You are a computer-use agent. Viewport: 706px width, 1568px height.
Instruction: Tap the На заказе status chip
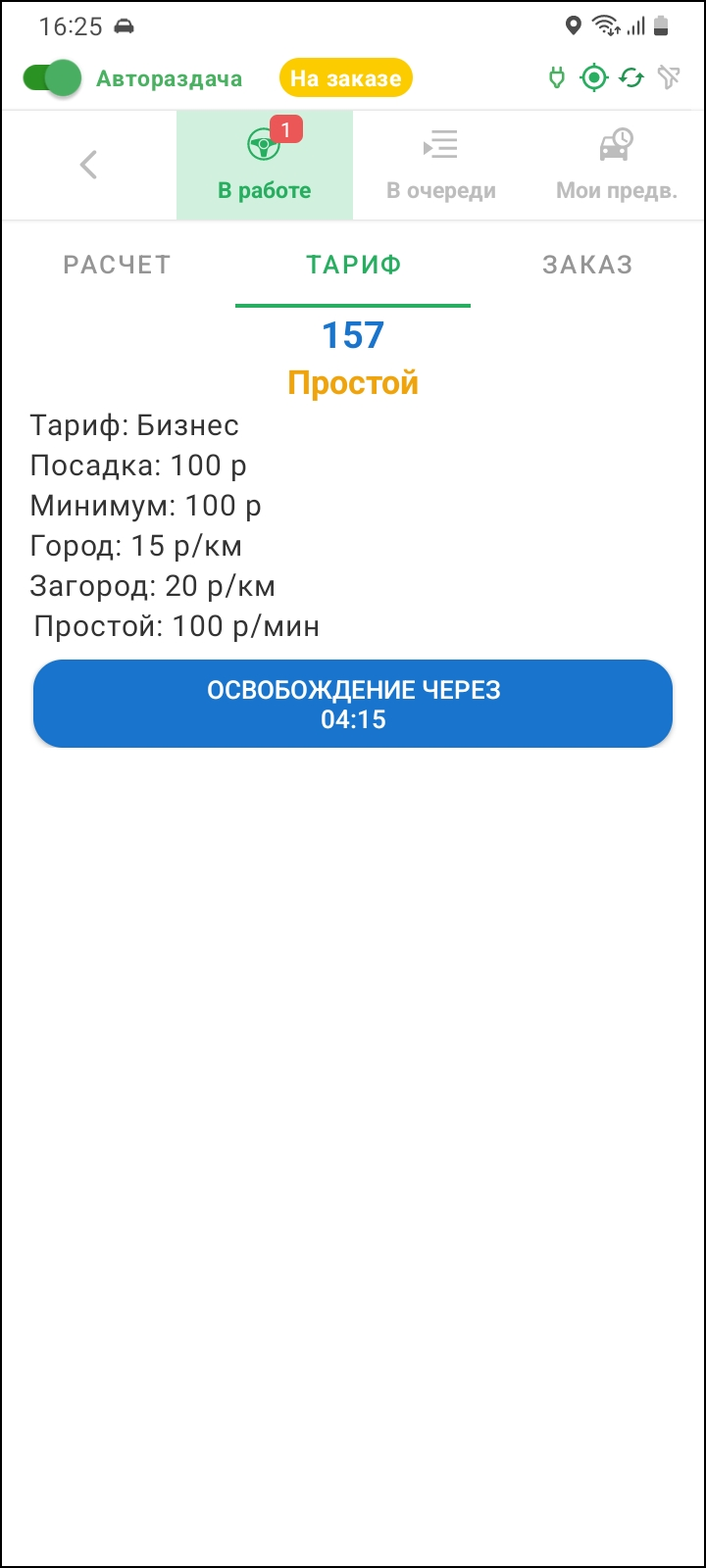[346, 78]
